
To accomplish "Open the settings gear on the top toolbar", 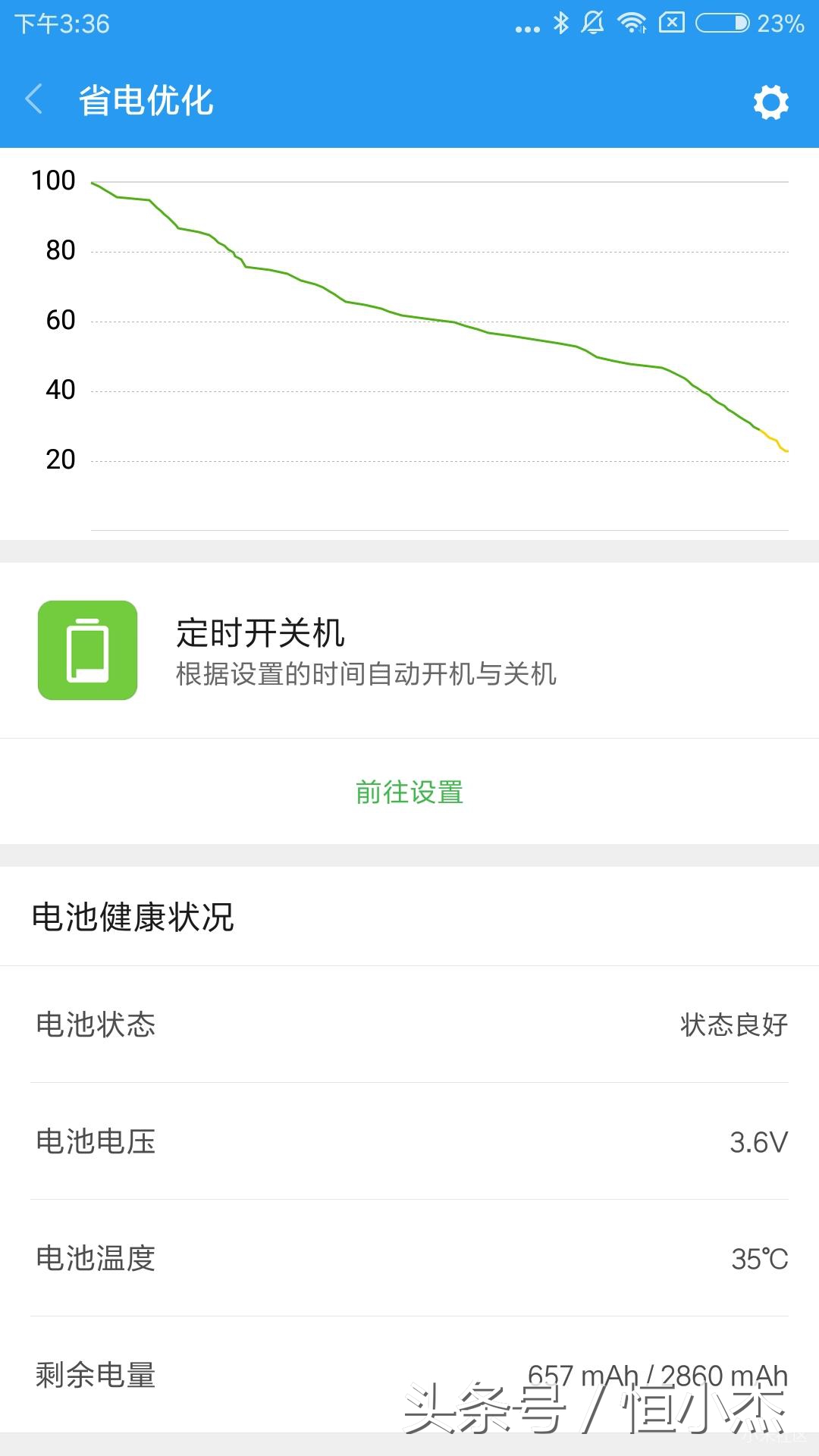I will click(770, 101).
